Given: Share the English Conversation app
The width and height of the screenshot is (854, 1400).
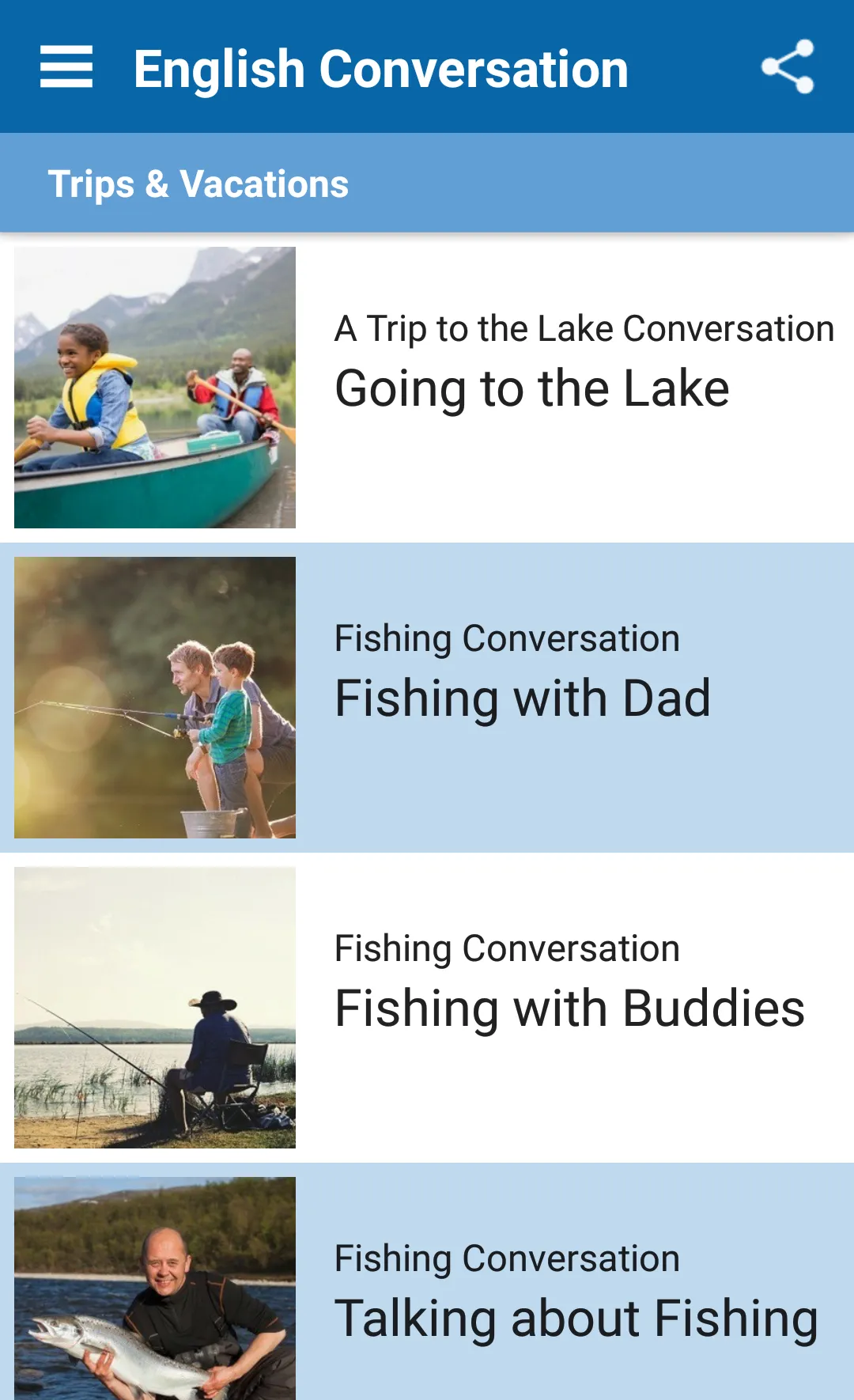Looking at the screenshot, I should [787, 66].
